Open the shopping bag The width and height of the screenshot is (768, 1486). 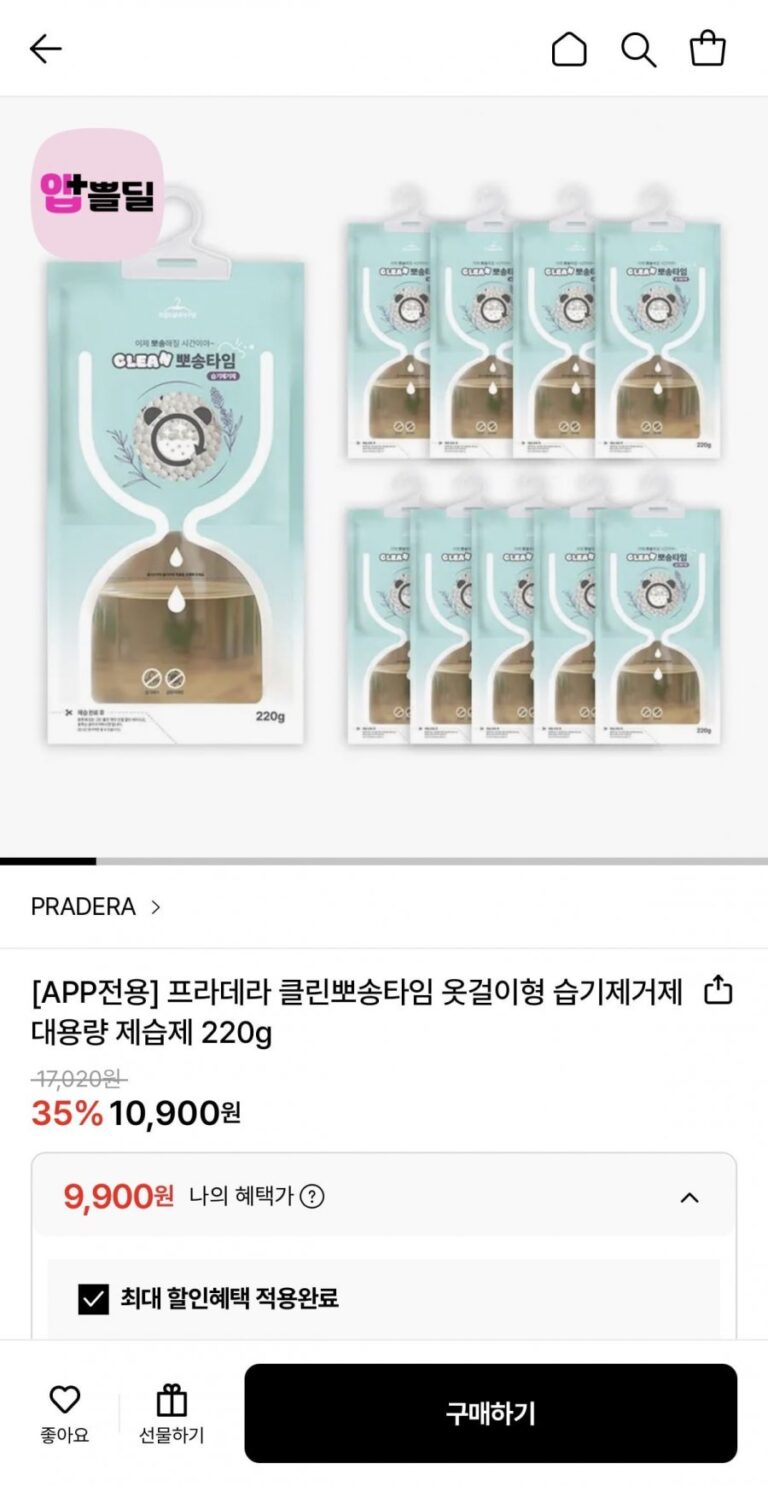[707, 48]
